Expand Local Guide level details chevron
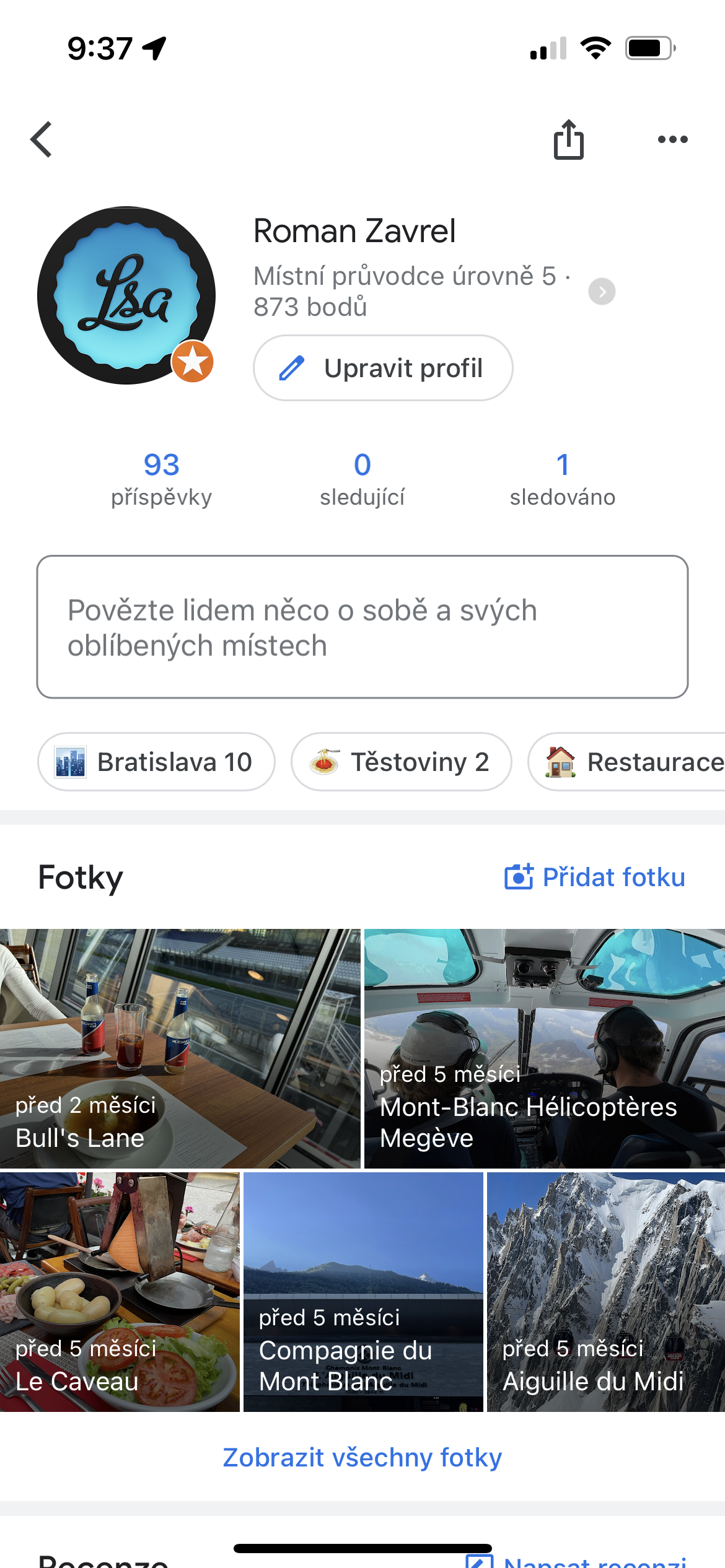The width and height of the screenshot is (725, 1568). coord(602,291)
